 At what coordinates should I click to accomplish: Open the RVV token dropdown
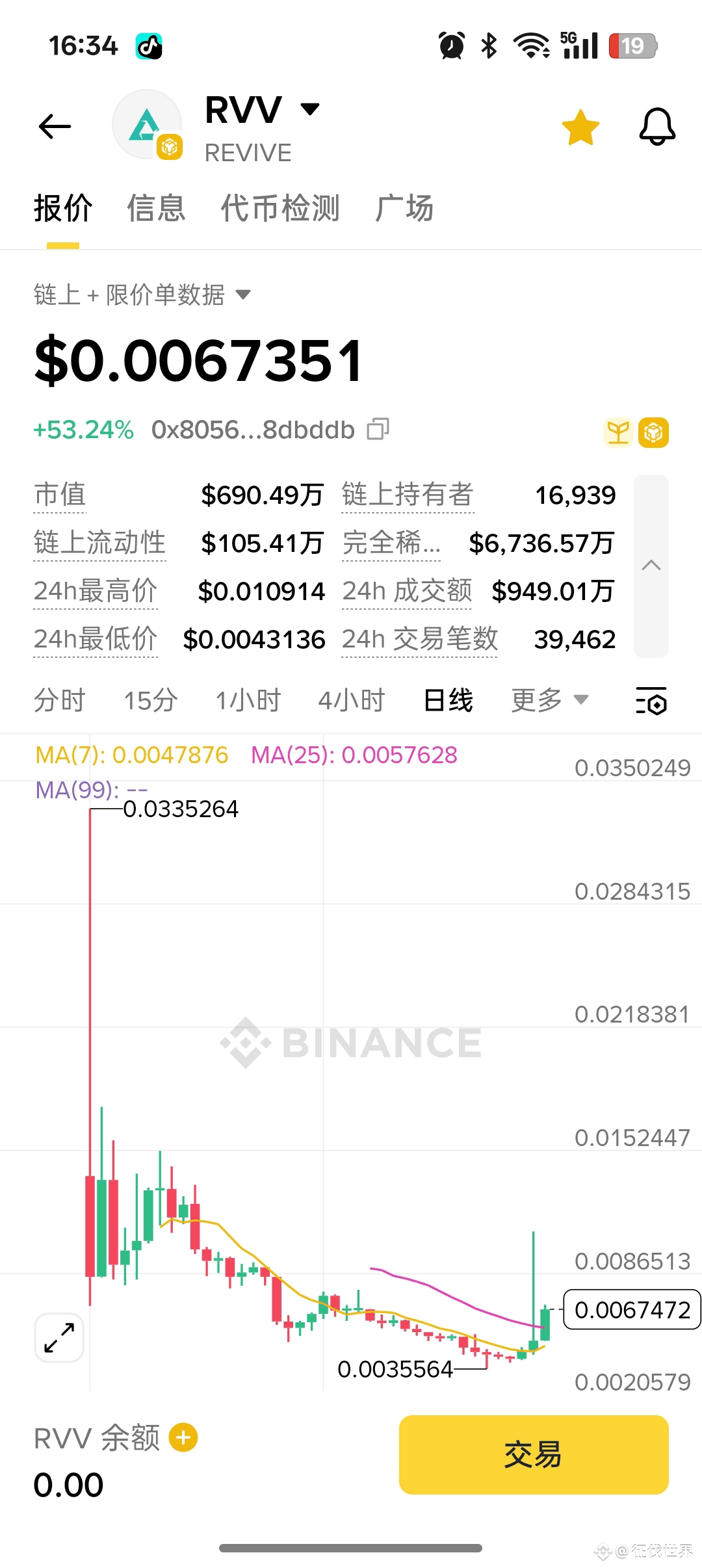coord(311,109)
